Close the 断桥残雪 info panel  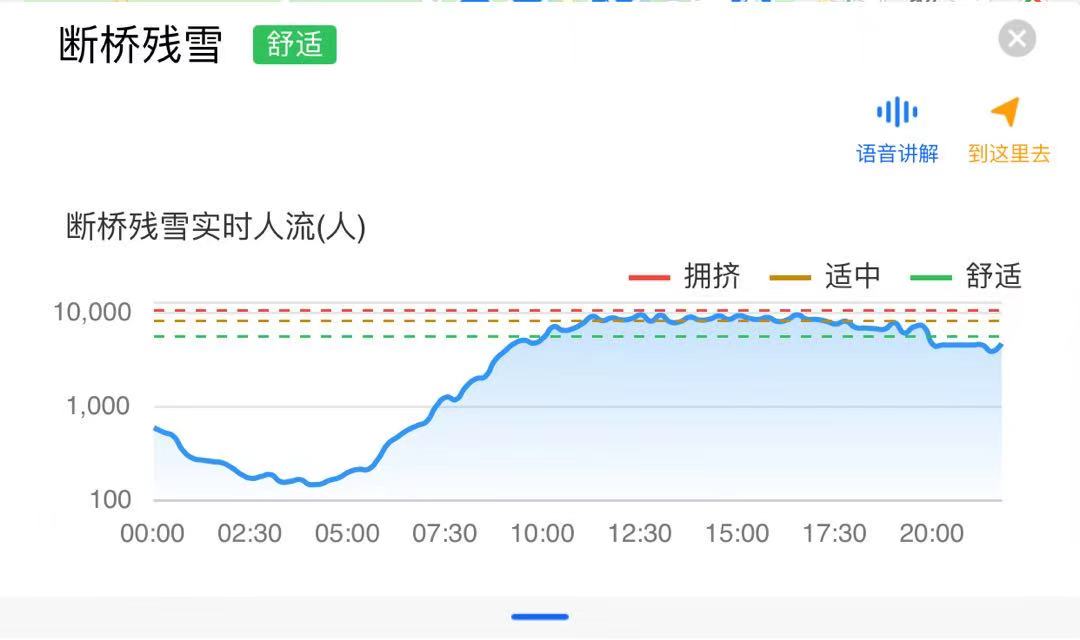[1017, 40]
